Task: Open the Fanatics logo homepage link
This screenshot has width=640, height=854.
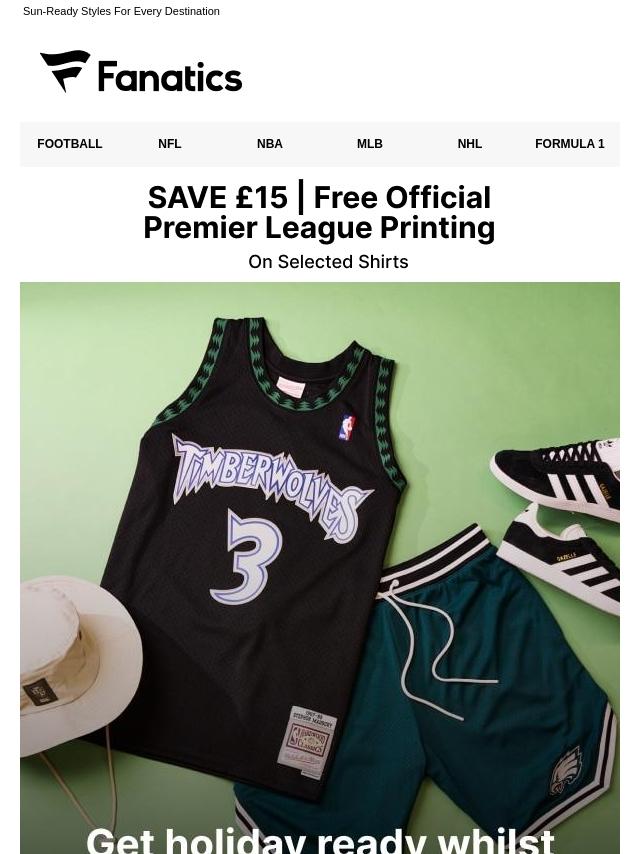Action: [141, 73]
